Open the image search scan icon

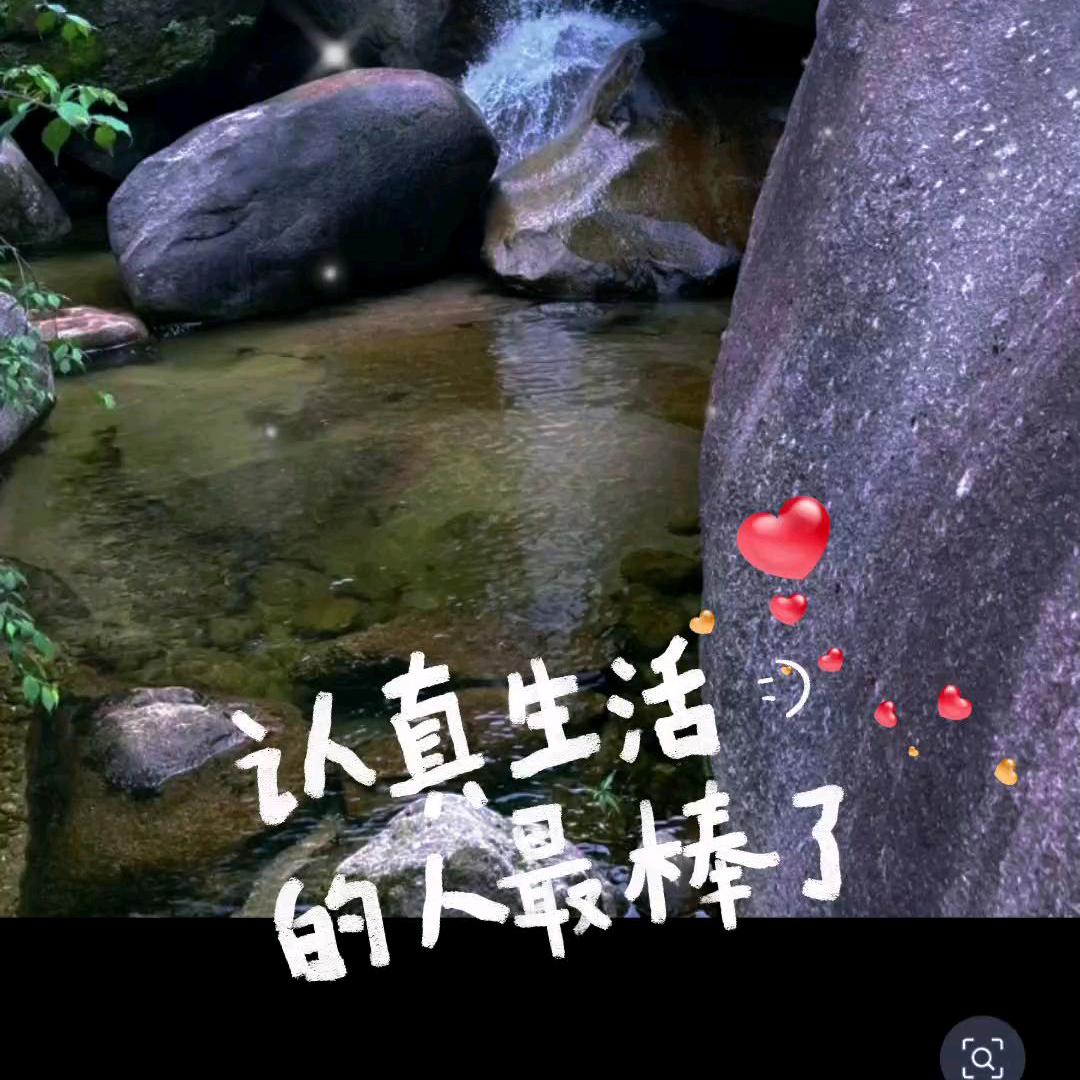coord(982,1055)
